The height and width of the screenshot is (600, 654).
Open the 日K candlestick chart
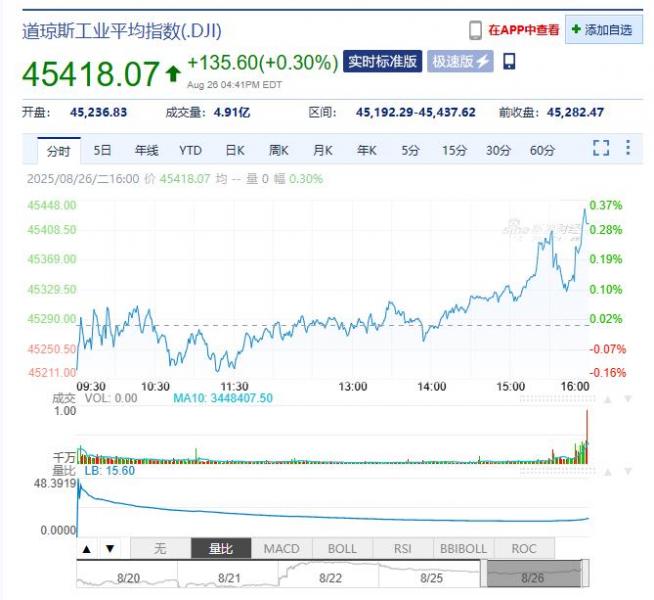pos(234,150)
